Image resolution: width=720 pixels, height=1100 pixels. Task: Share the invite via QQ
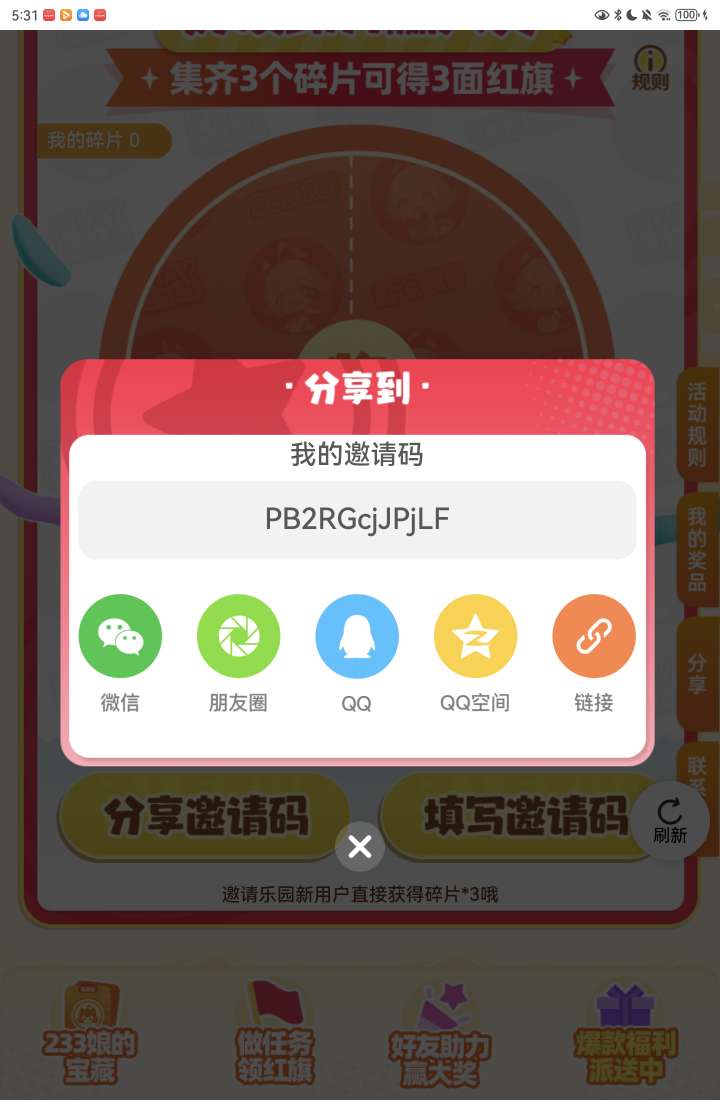(357, 637)
